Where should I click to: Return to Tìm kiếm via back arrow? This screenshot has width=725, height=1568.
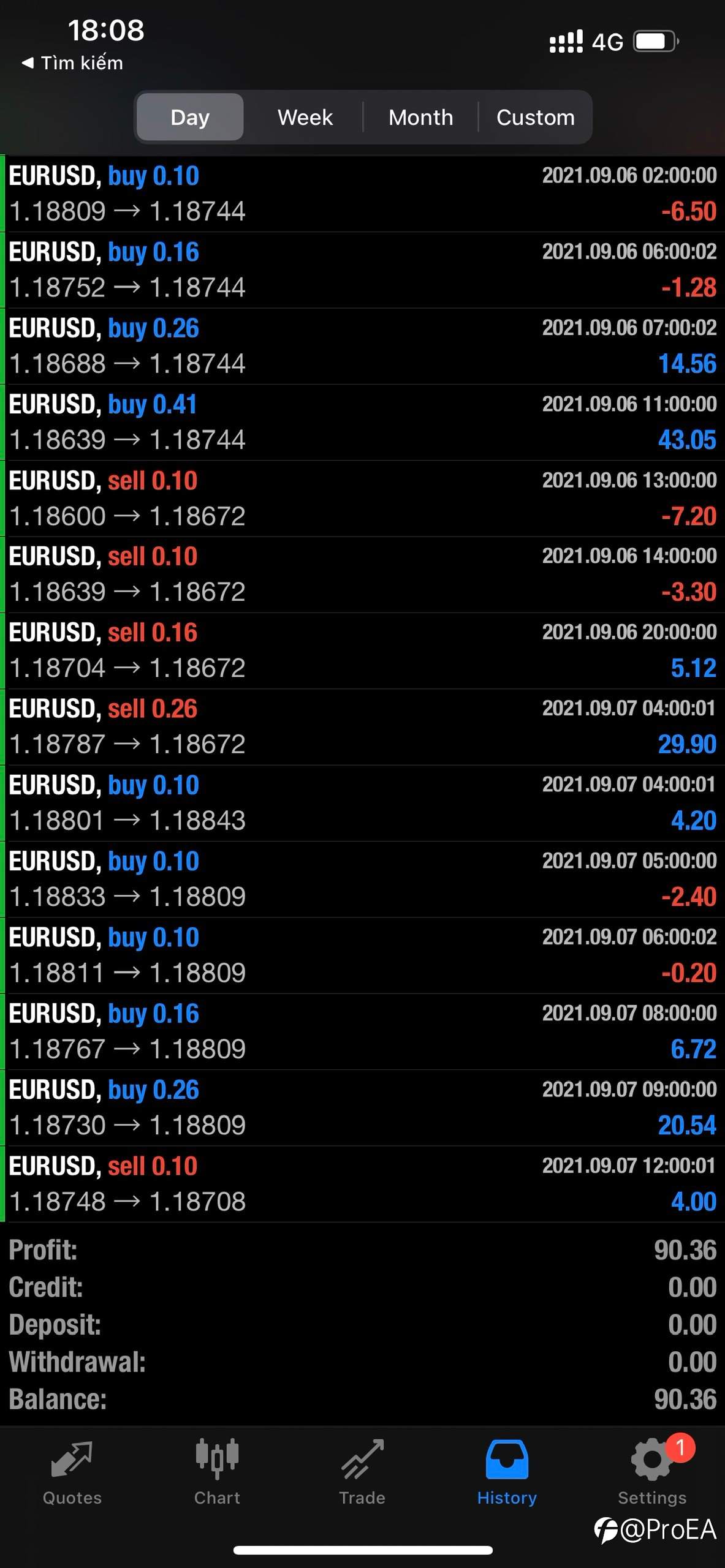(72, 63)
